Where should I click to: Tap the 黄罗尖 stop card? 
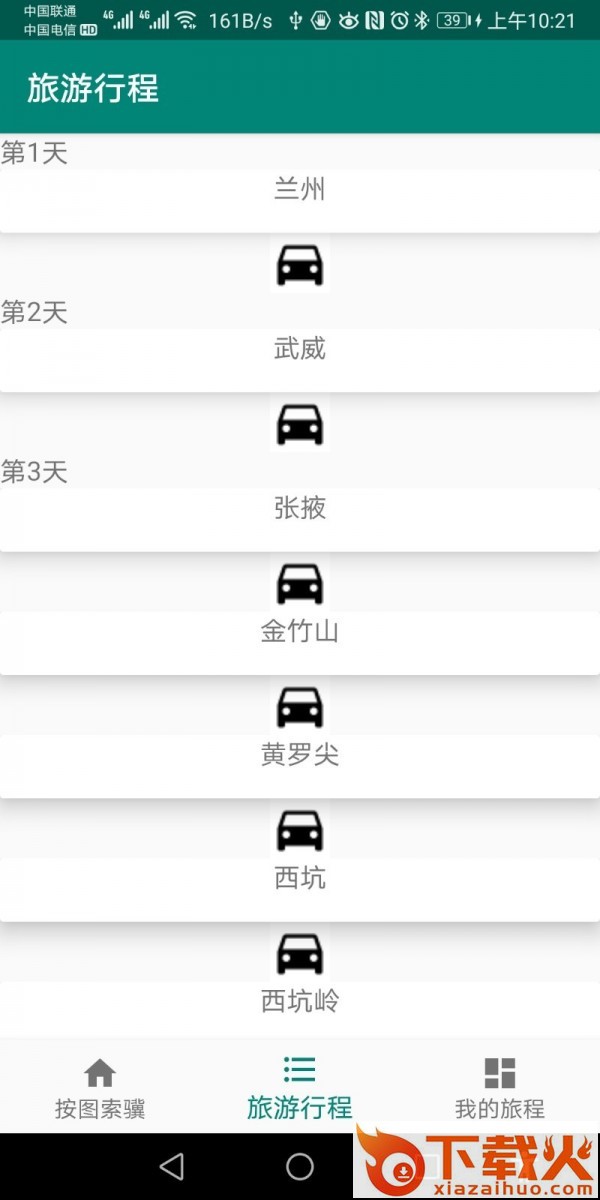click(x=300, y=765)
